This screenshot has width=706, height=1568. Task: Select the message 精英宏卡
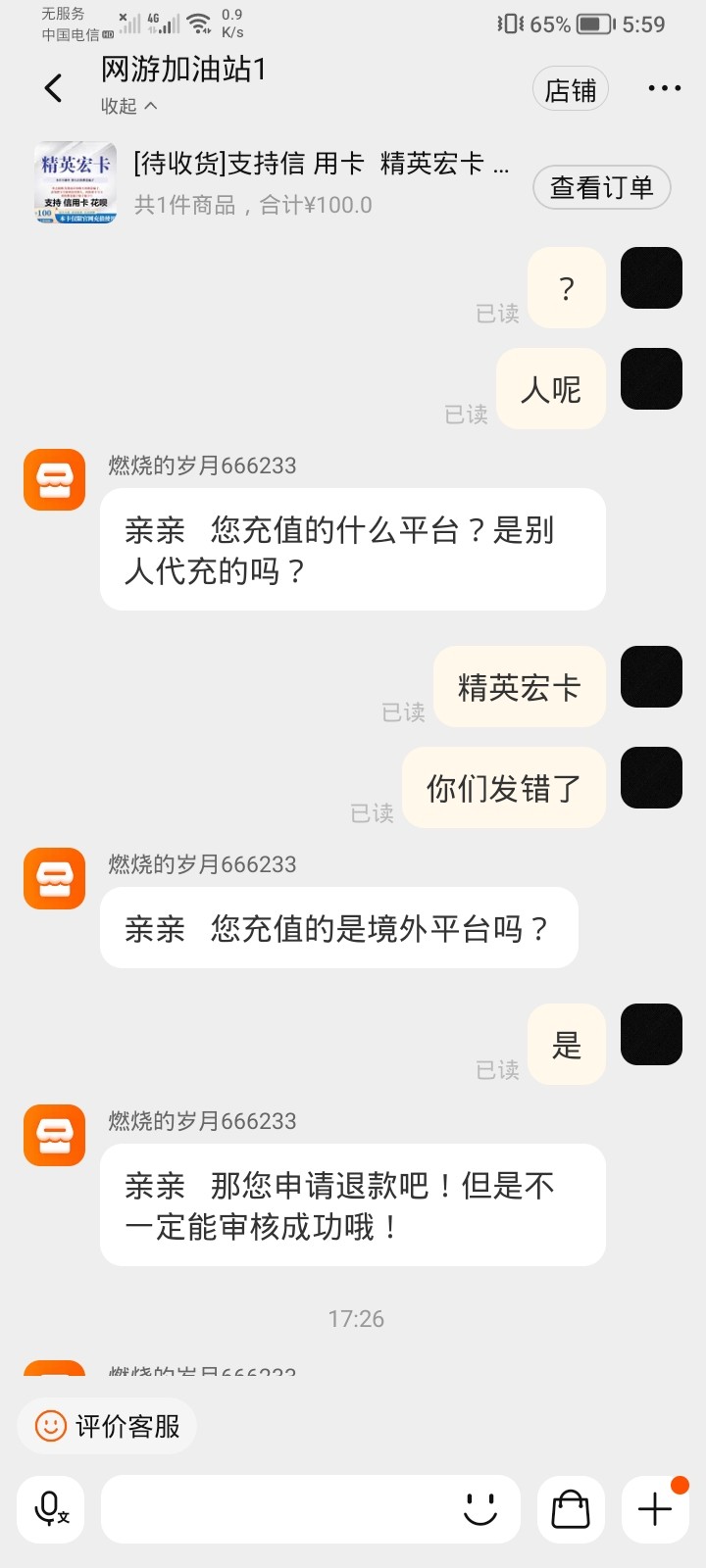click(x=520, y=686)
